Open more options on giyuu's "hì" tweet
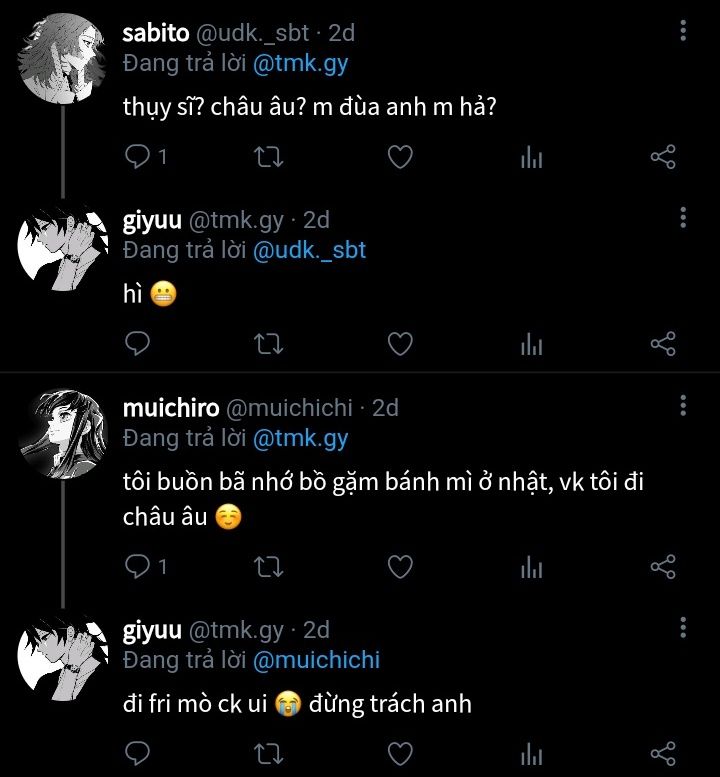The width and height of the screenshot is (720, 777). [x=683, y=218]
